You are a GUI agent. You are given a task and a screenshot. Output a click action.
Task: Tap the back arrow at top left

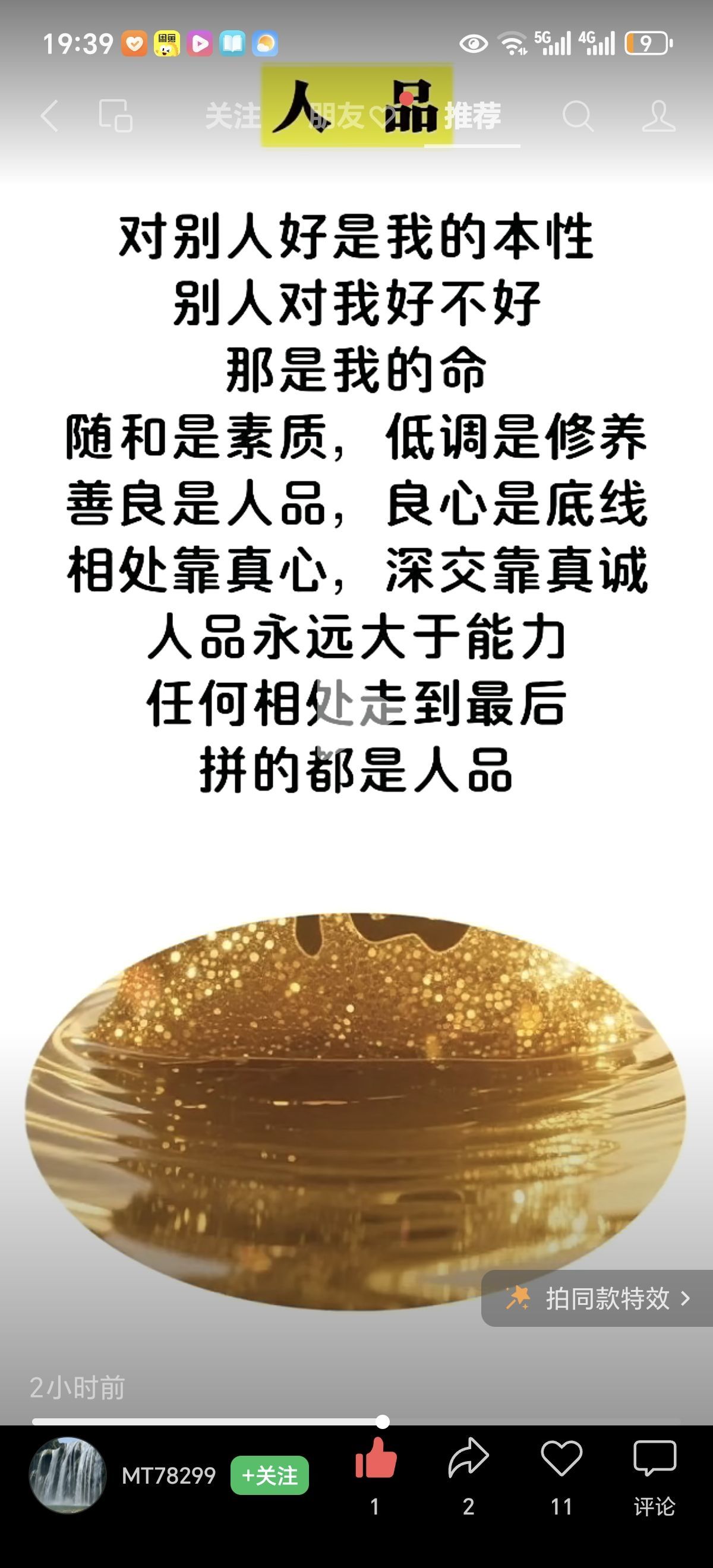click(51, 116)
